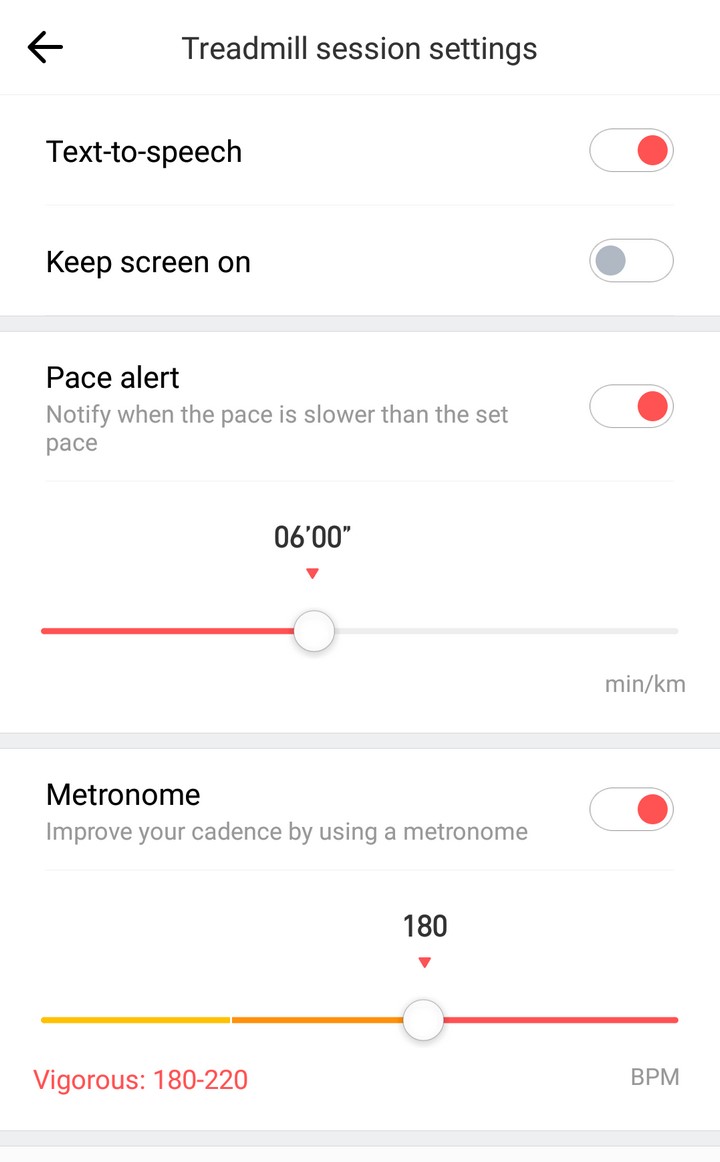
Task: Go back using the arrow icon
Action: point(45,47)
